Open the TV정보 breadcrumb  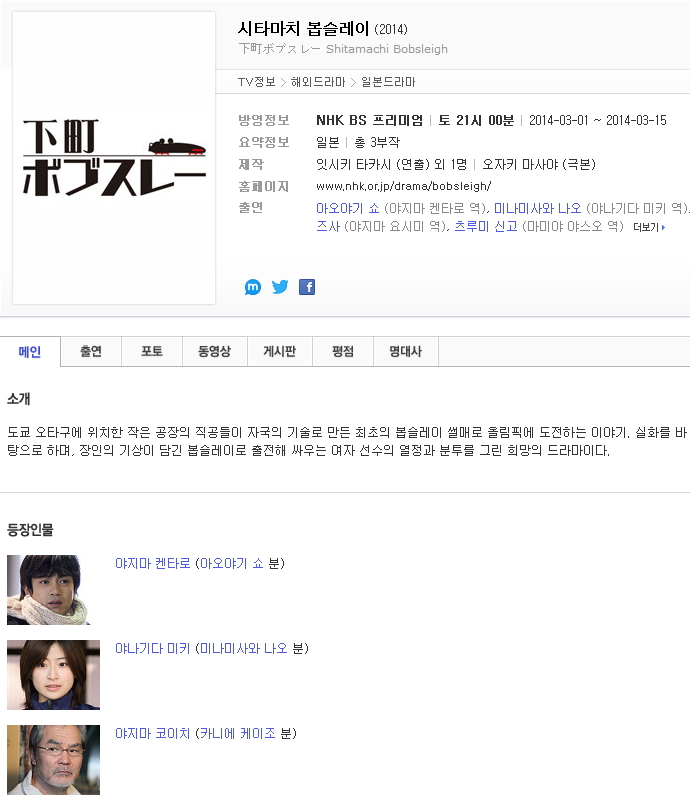(x=257, y=82)
